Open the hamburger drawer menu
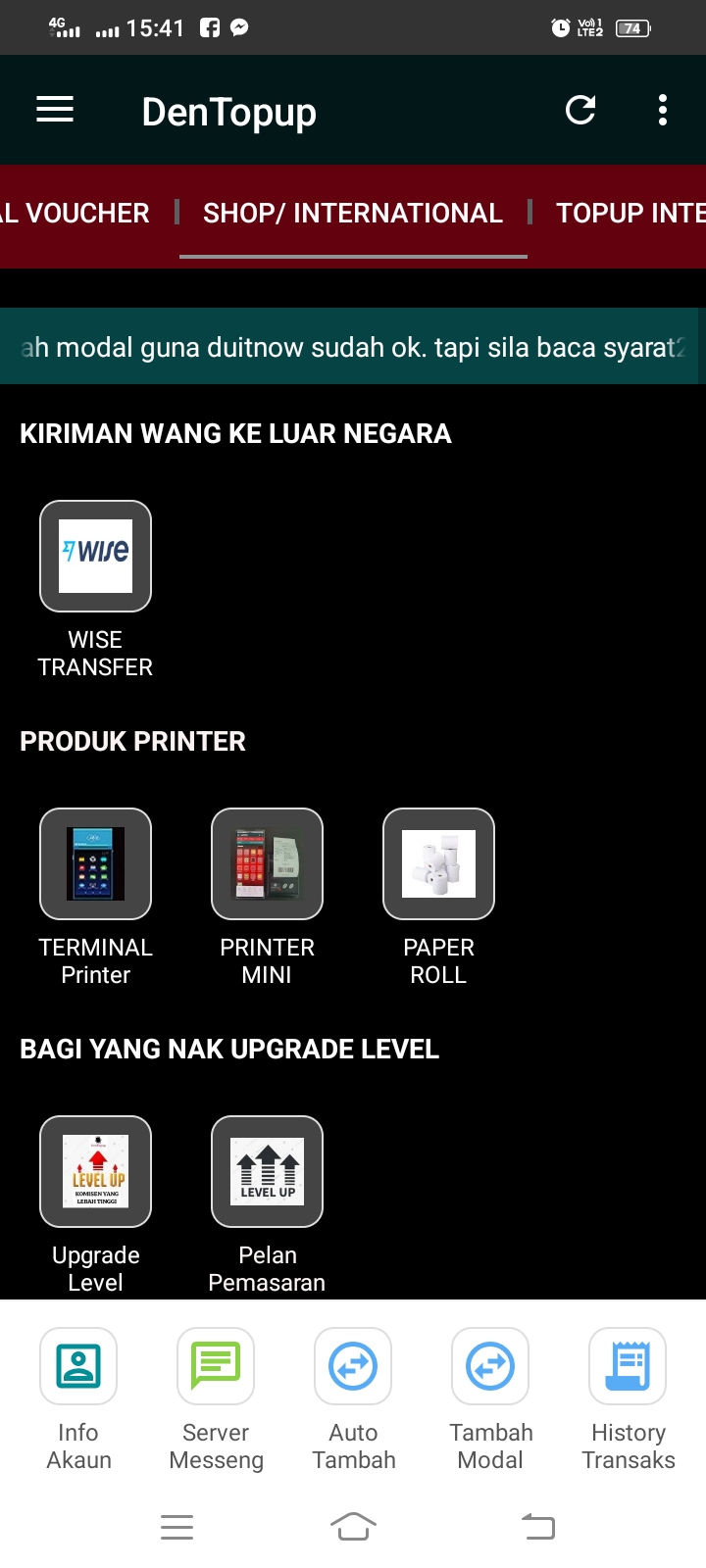The image size is (706, 1568). tap(55, 110)
